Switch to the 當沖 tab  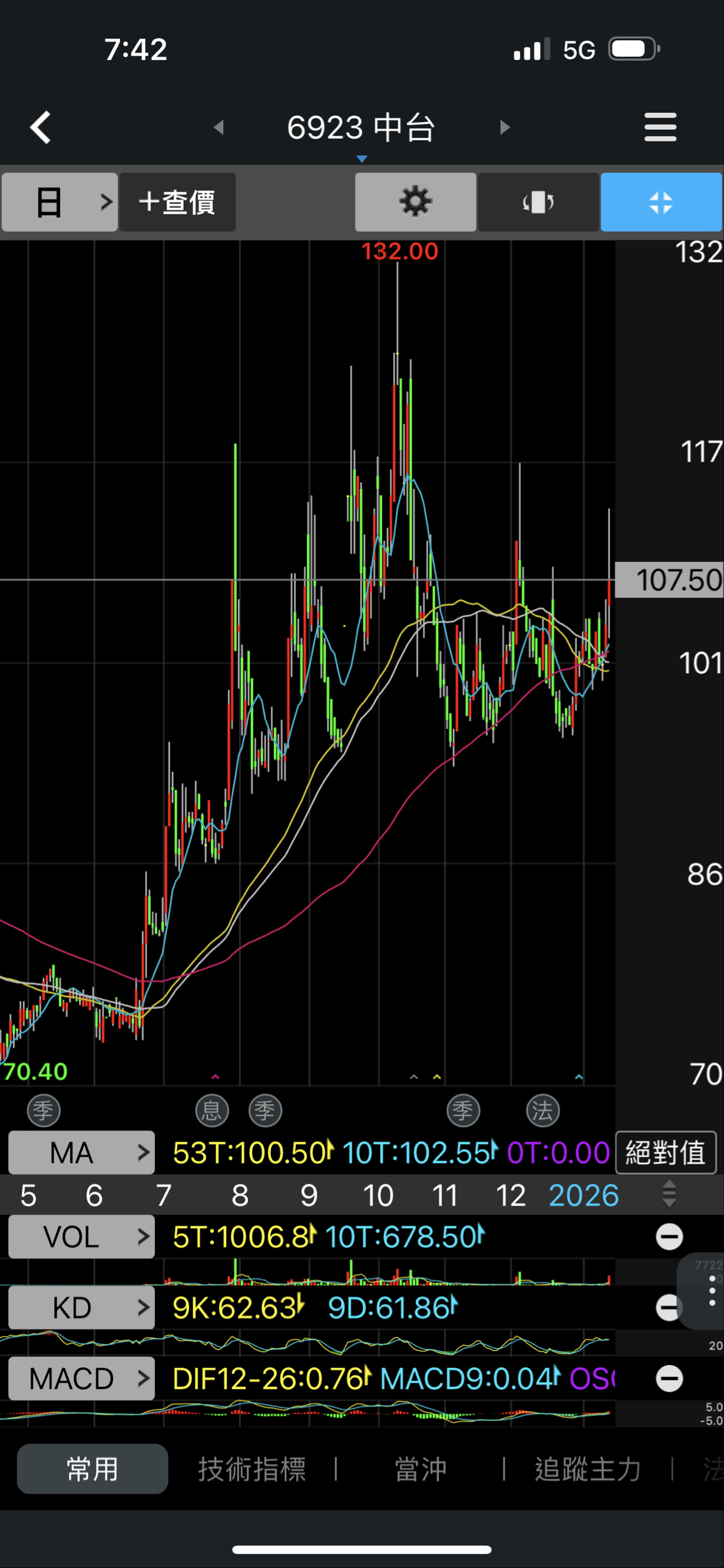(x=420, y=1469)
